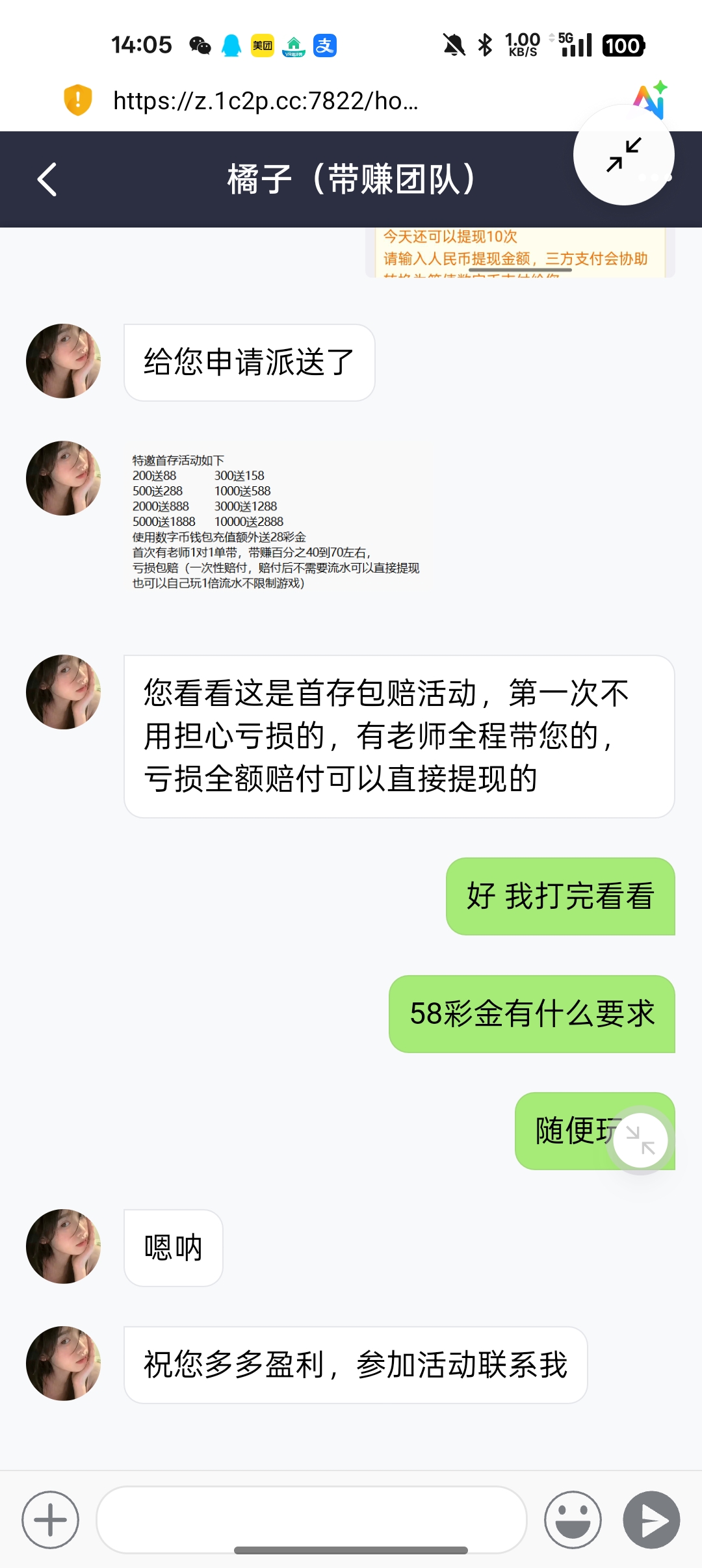The image size is (702, 1568).
Task: Tap the small shrink icon near 随便玩
Action: [640, 1140]
